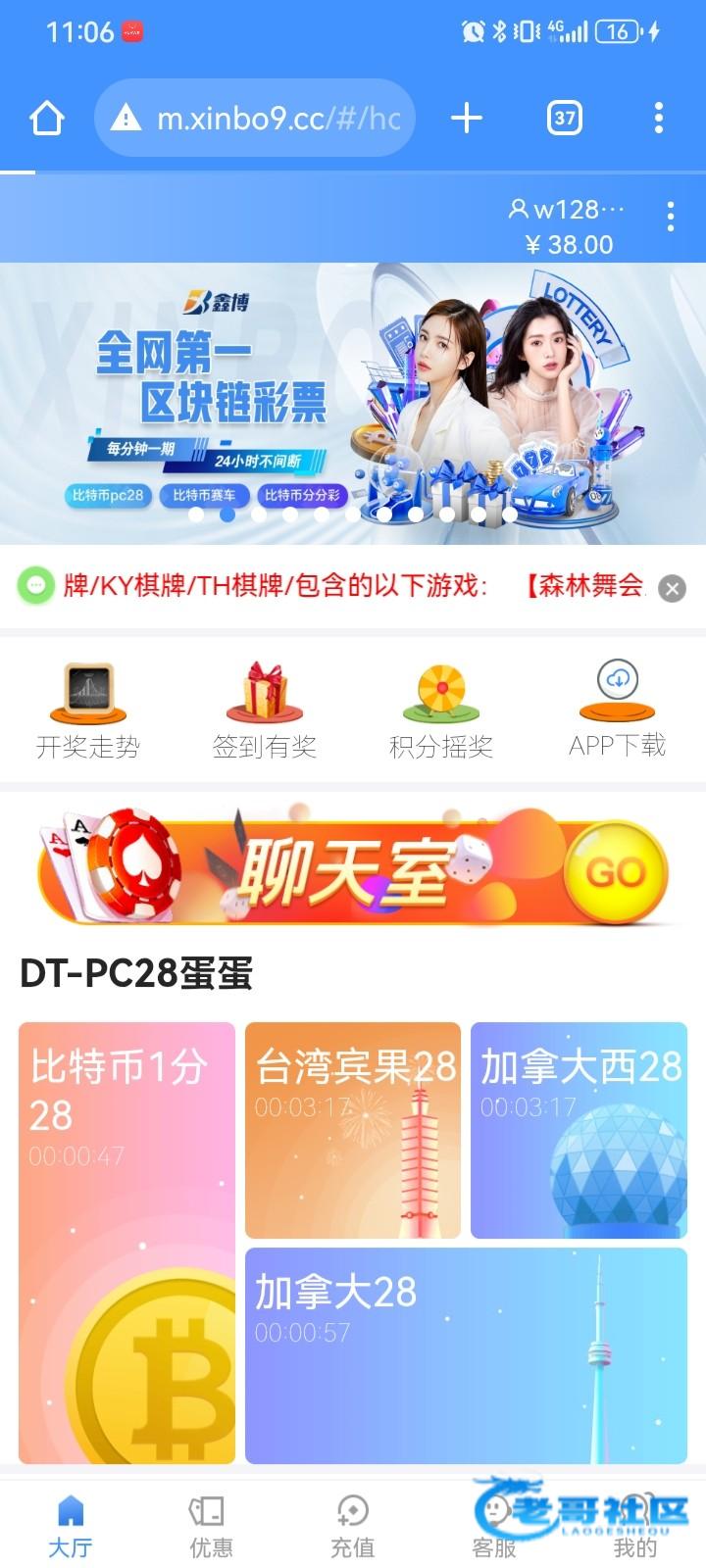The width and height of the screenshot is (706, 1568).
Task: Dismiss the scrolling announcement bar
Action: pyautogui.click(x=672, y=588)
